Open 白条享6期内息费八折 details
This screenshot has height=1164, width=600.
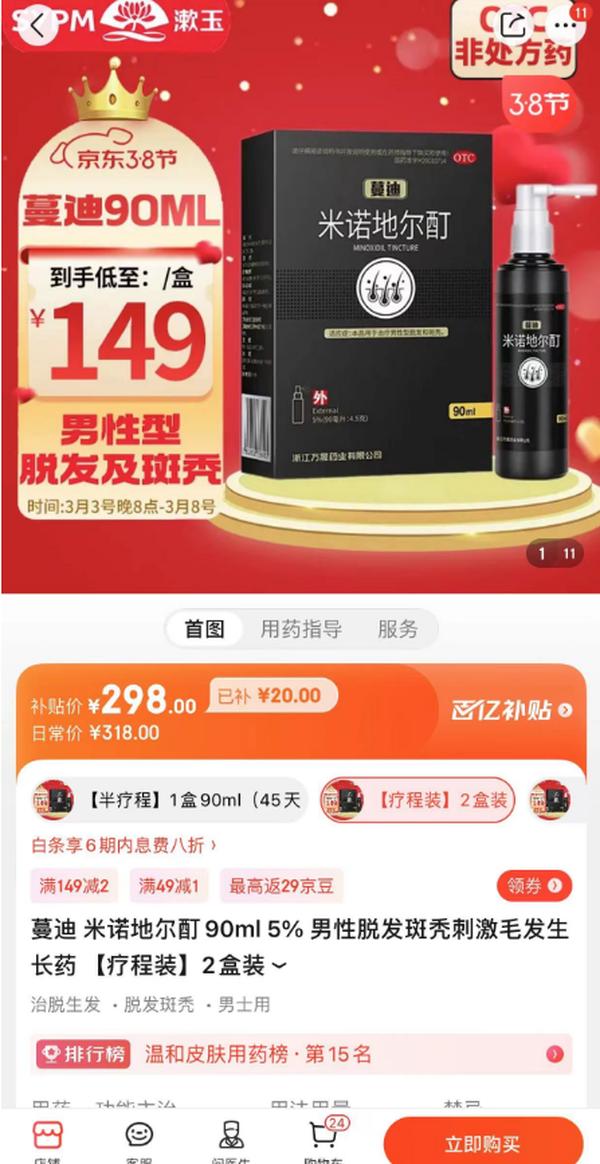click(124, 845)
